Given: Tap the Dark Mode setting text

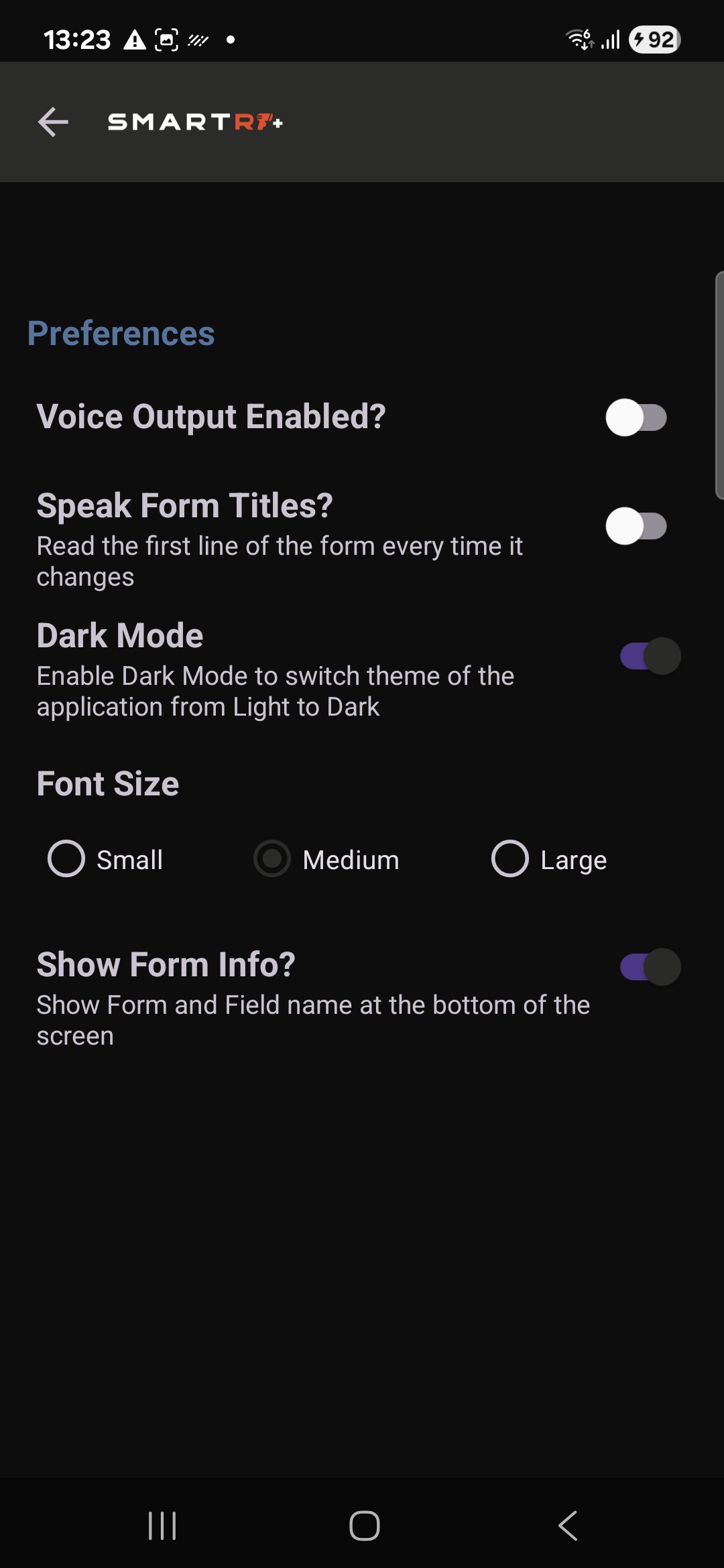Looking at the screenshot, I should click(120, 635).
